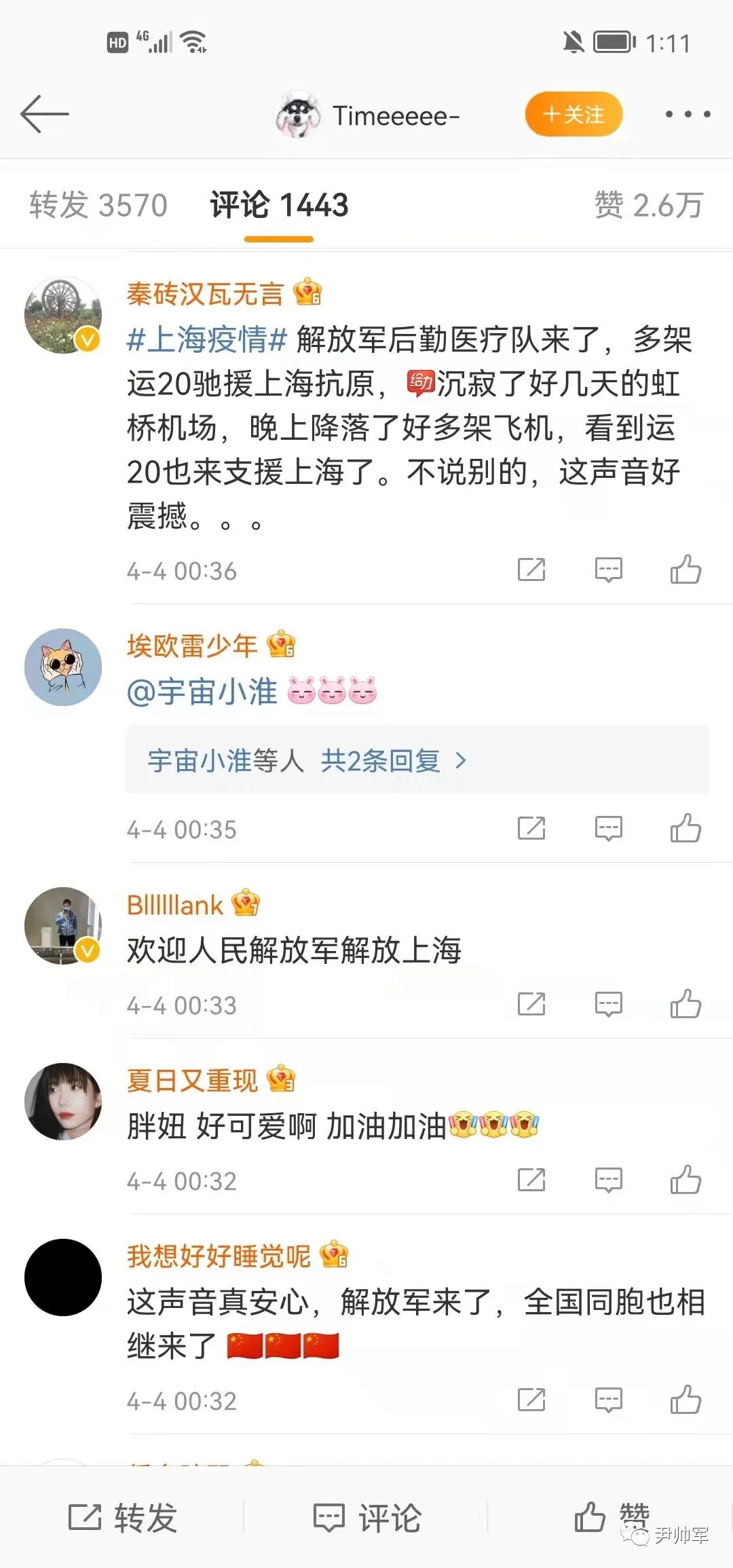Repost the comment by 夏日又重现
This screenshot has height=1568, width=733.
pyautogui.click(x=531, y=1180)
